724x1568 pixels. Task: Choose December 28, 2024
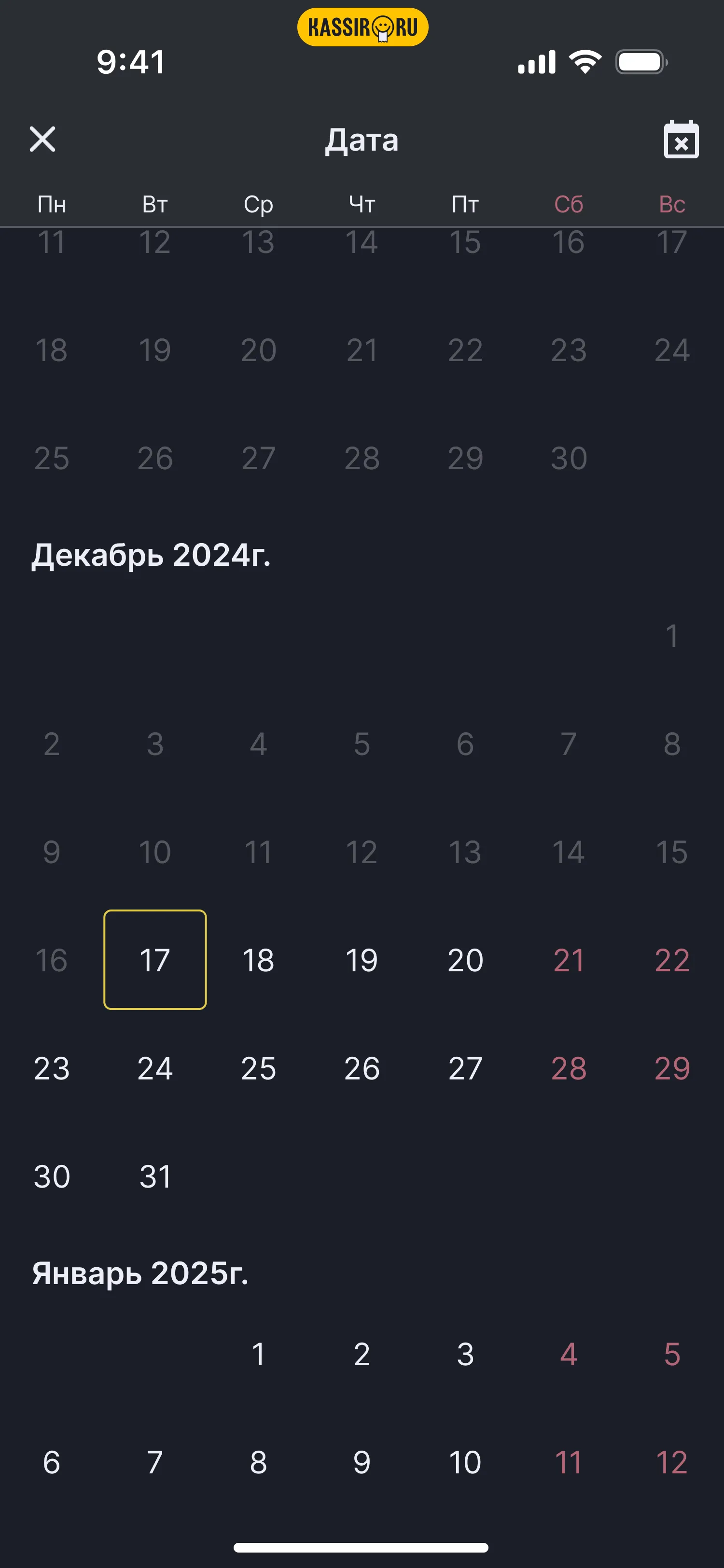click(x=569, y=1068)
